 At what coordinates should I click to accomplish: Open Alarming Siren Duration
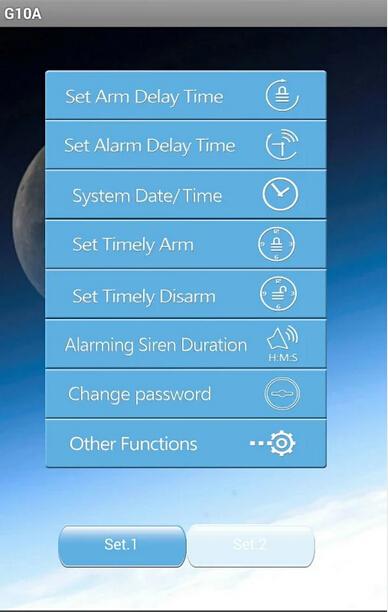[186, 344]
